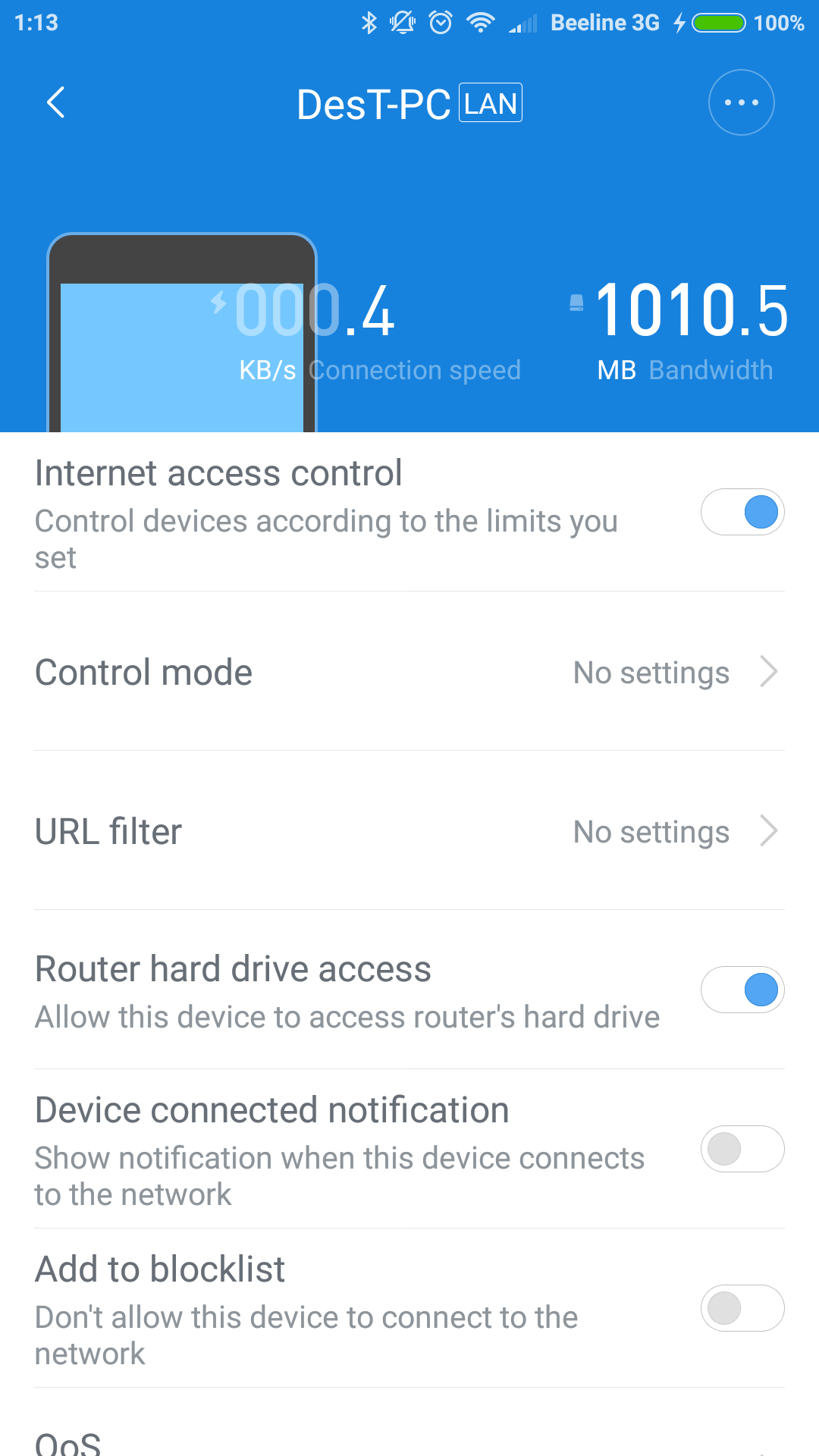Open the three-dot overflow menu

[x=741, y=102]
